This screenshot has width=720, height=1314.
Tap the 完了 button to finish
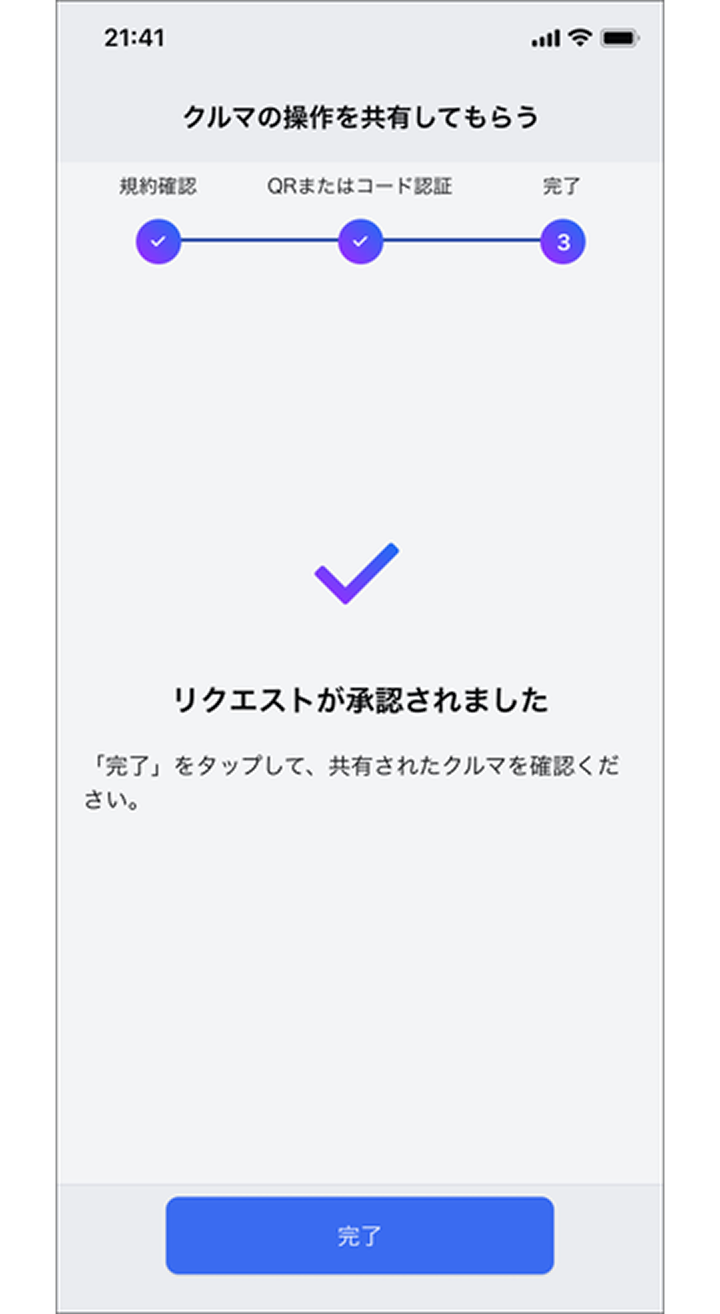coord(360,1235)
